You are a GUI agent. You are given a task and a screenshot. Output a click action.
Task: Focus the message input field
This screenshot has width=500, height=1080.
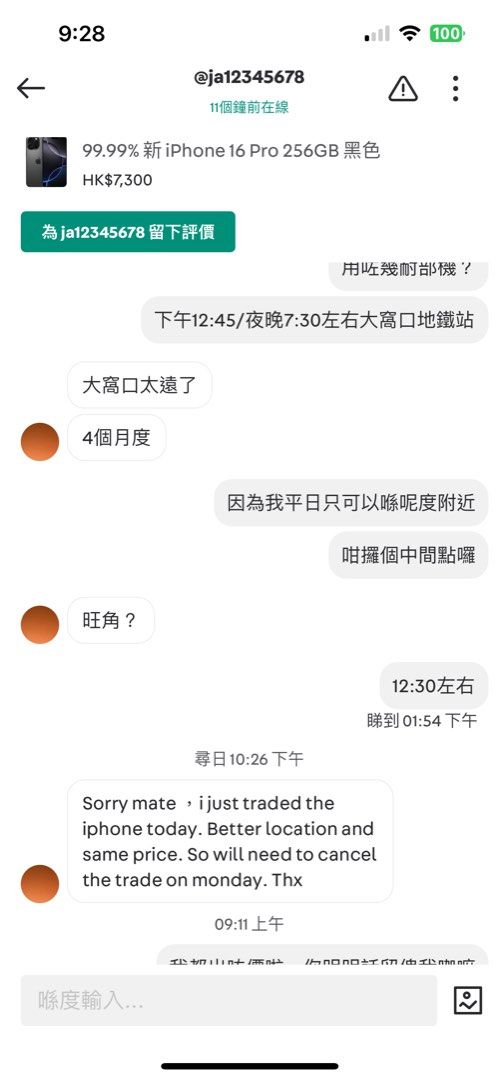tap(229, 1000)
